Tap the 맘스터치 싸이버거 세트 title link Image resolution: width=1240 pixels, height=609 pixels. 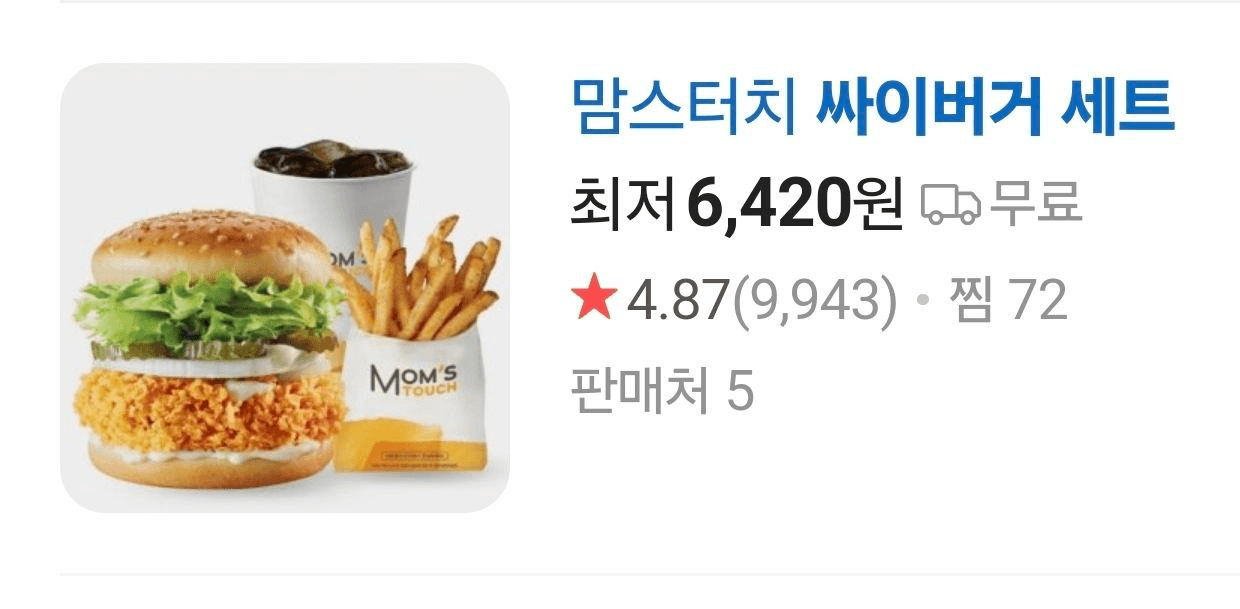(x=872, y=108)
